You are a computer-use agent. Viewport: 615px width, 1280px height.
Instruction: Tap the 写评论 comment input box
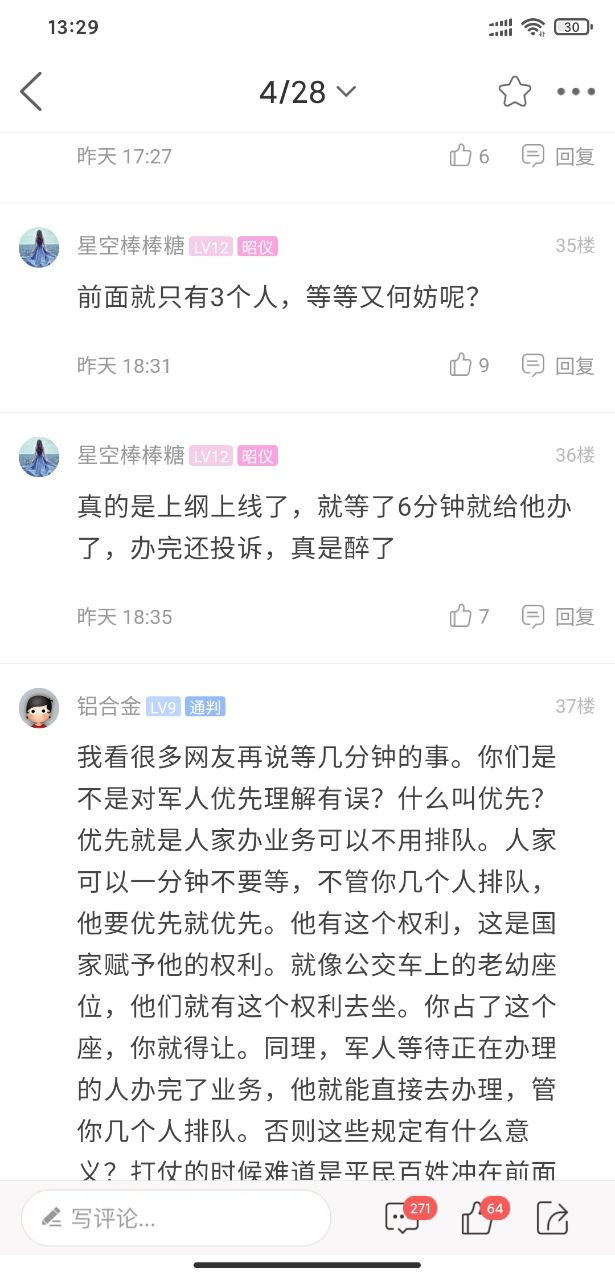176,1217
